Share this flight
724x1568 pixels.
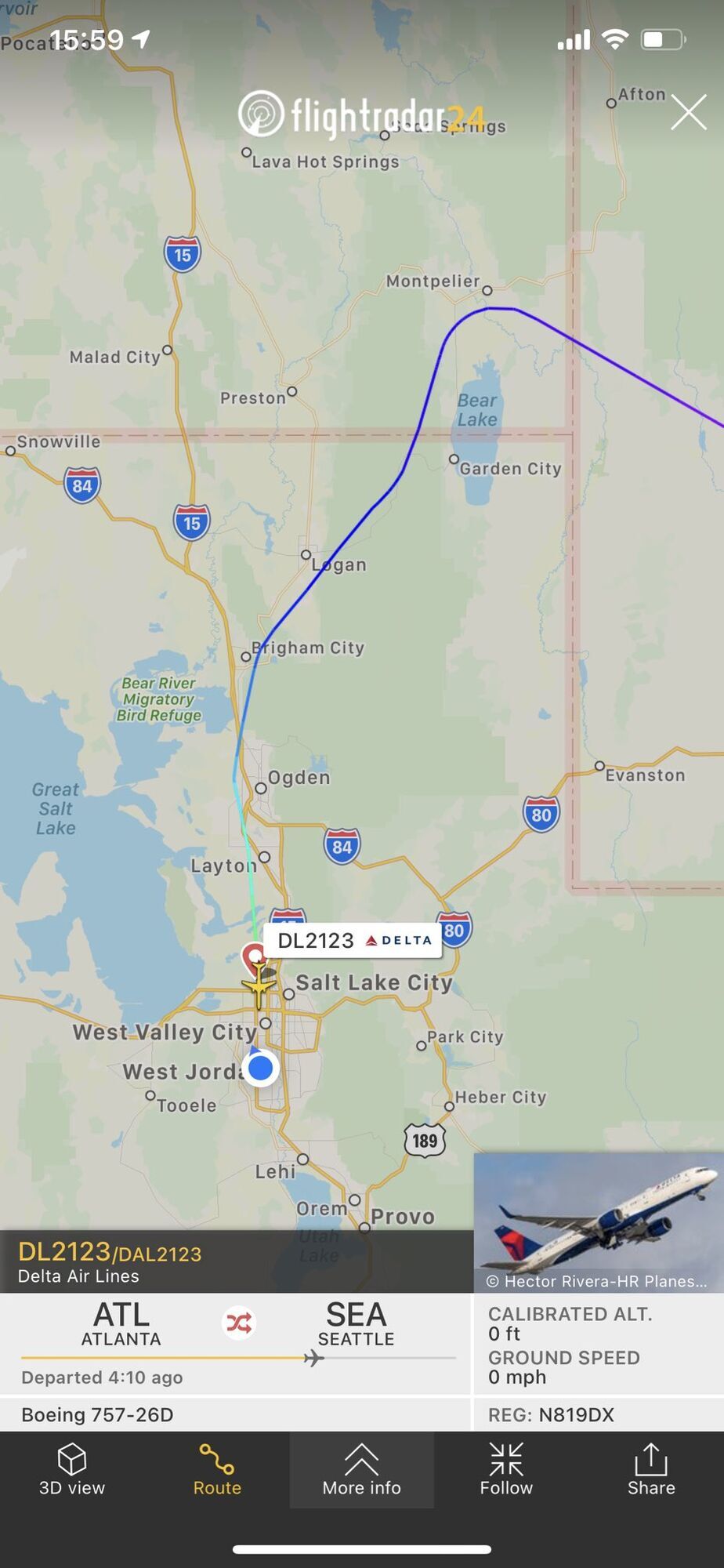click(x=650, y=1469)
